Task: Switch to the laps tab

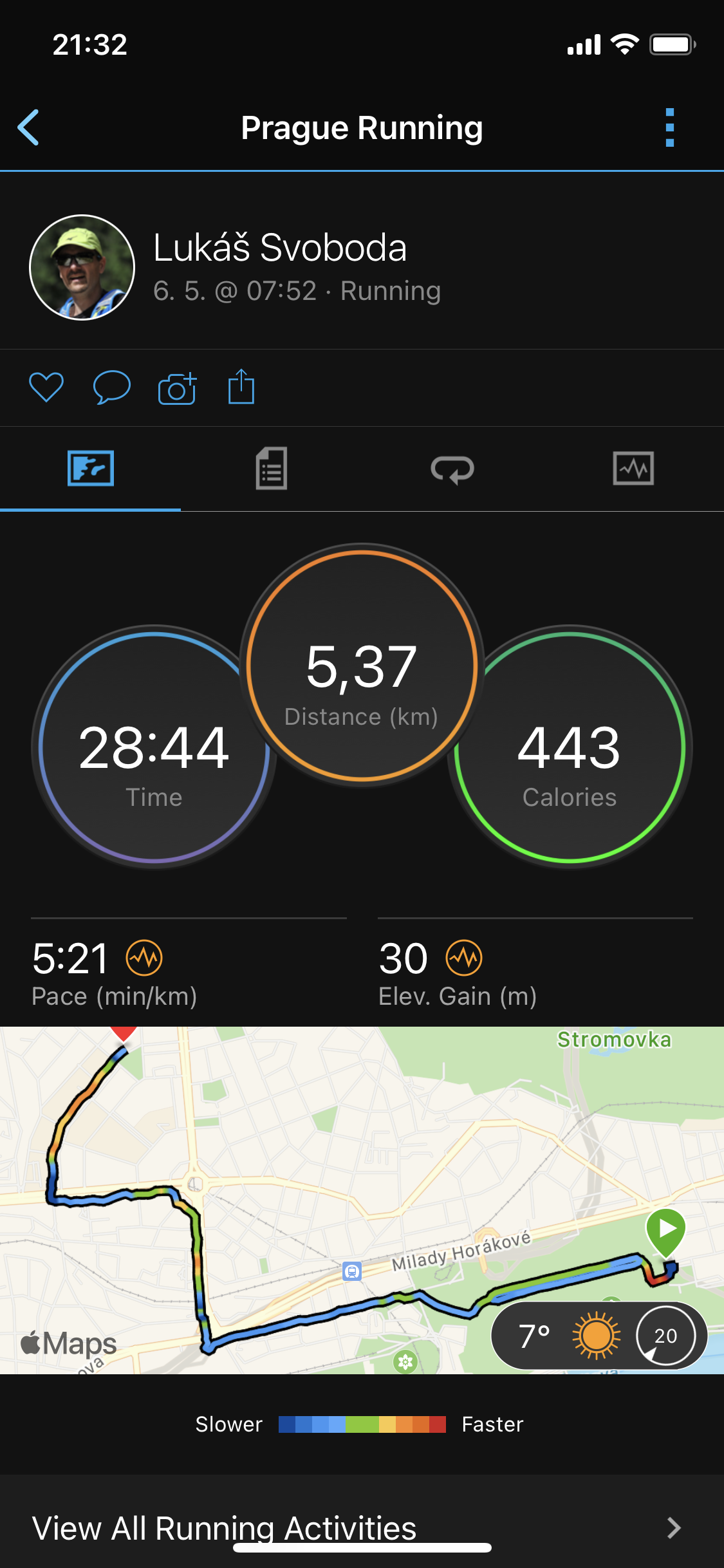Action: [452, 469]
